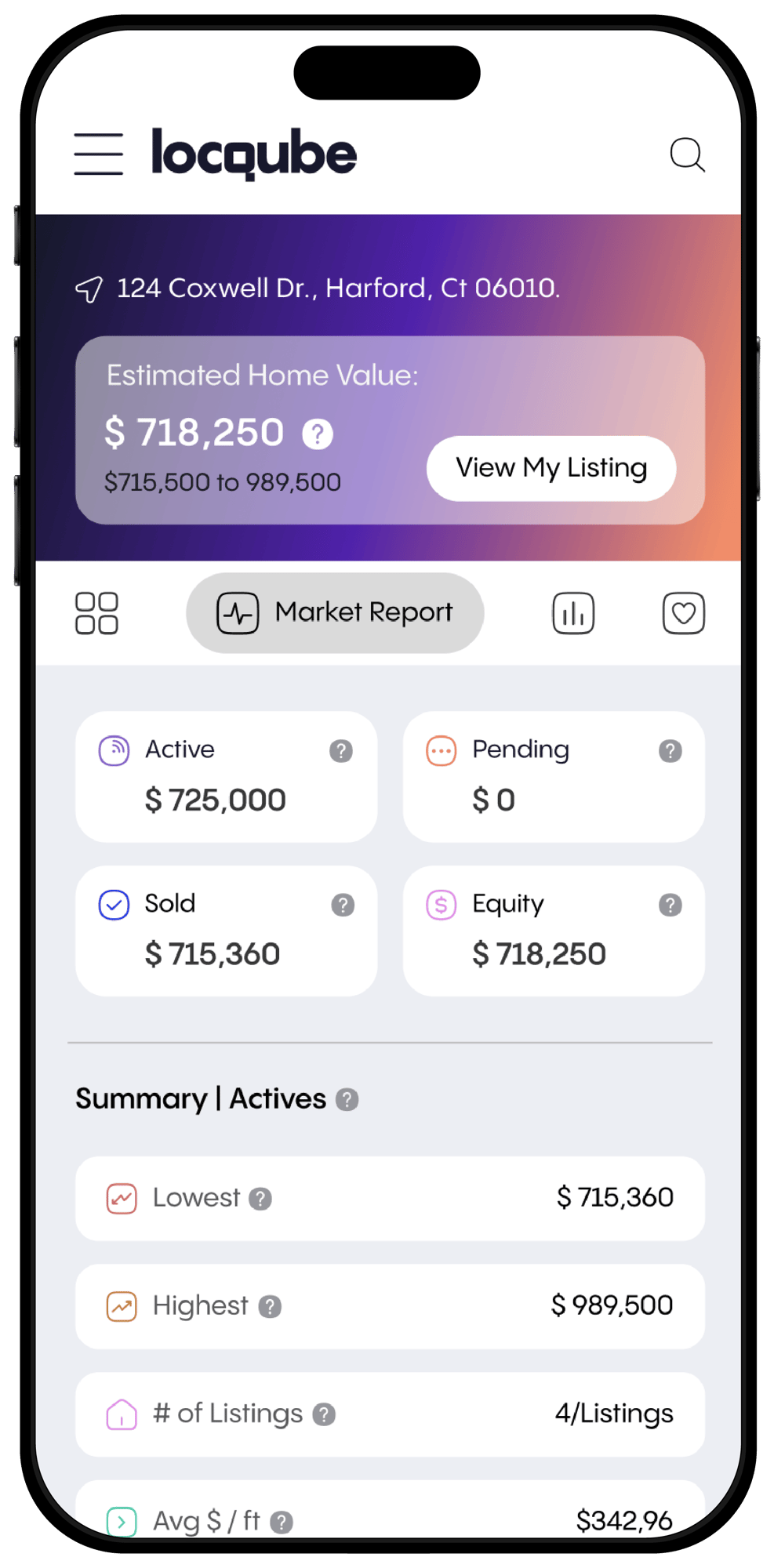The height and width of the screenshot is (1568, 774).
Task: Click the Pending ellipsis icon
Action: pos(441,750)
